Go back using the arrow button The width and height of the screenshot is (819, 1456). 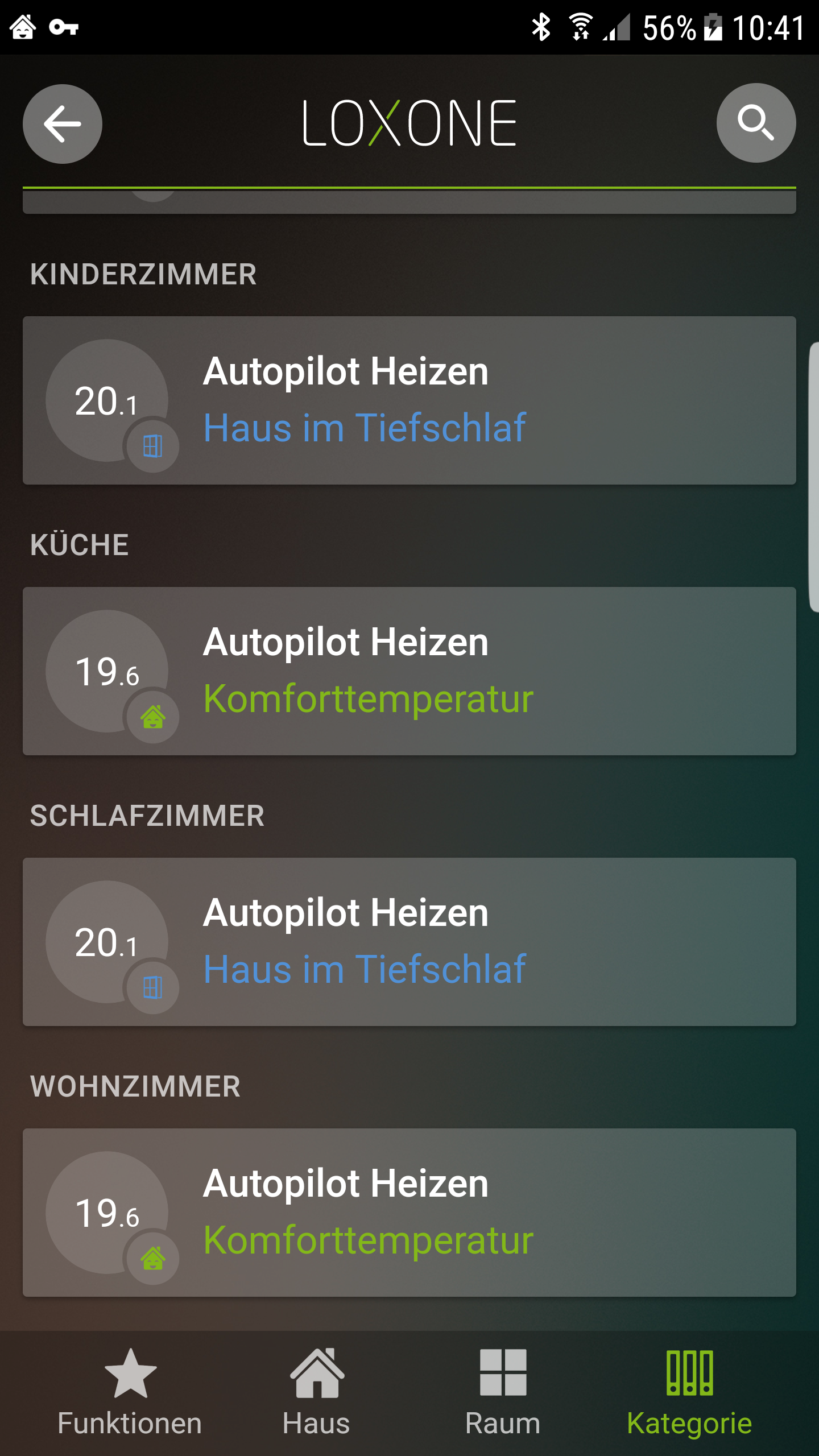(x=63, y=124)
